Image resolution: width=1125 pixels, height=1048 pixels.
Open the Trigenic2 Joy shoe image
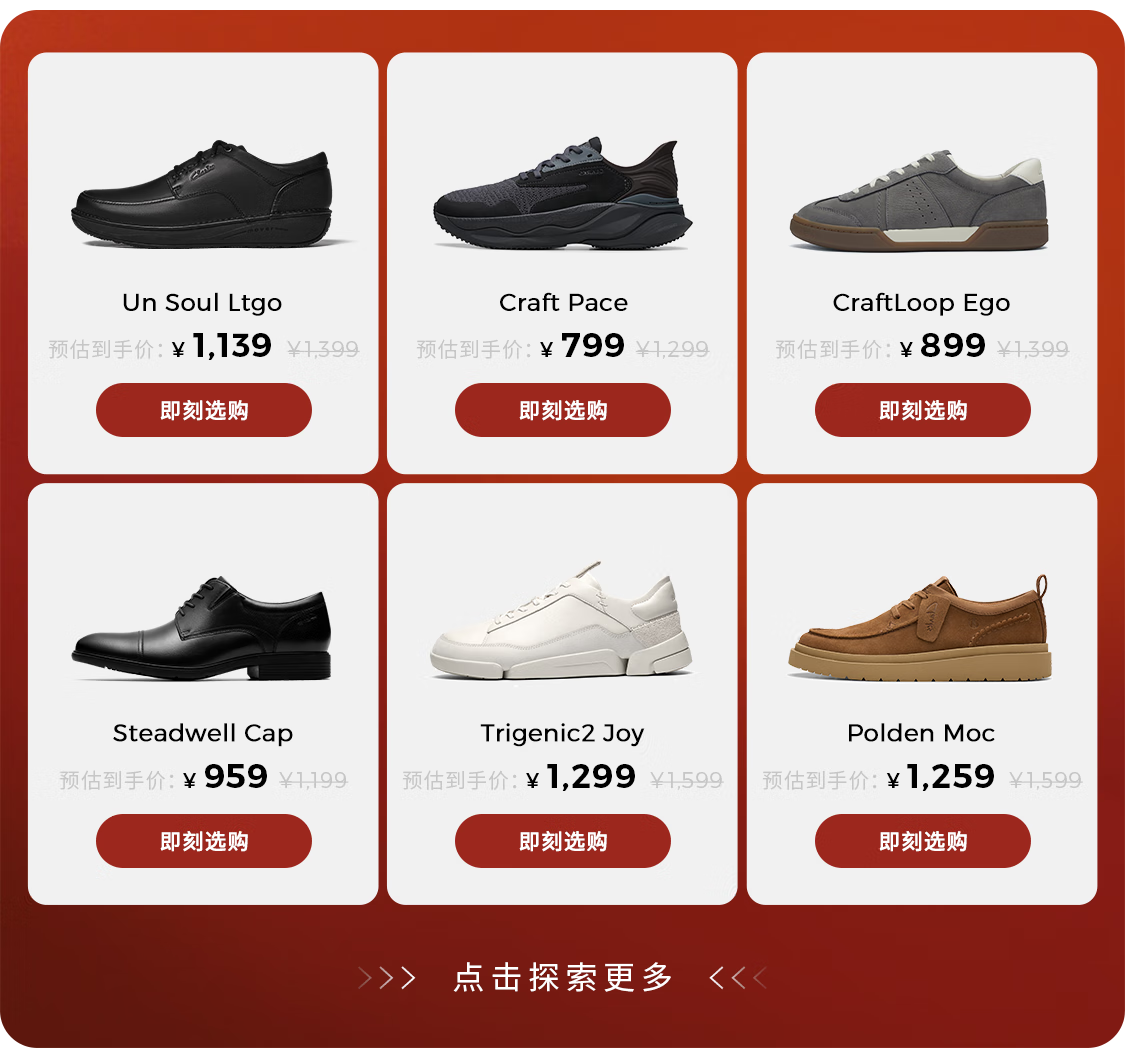point(562,620)
